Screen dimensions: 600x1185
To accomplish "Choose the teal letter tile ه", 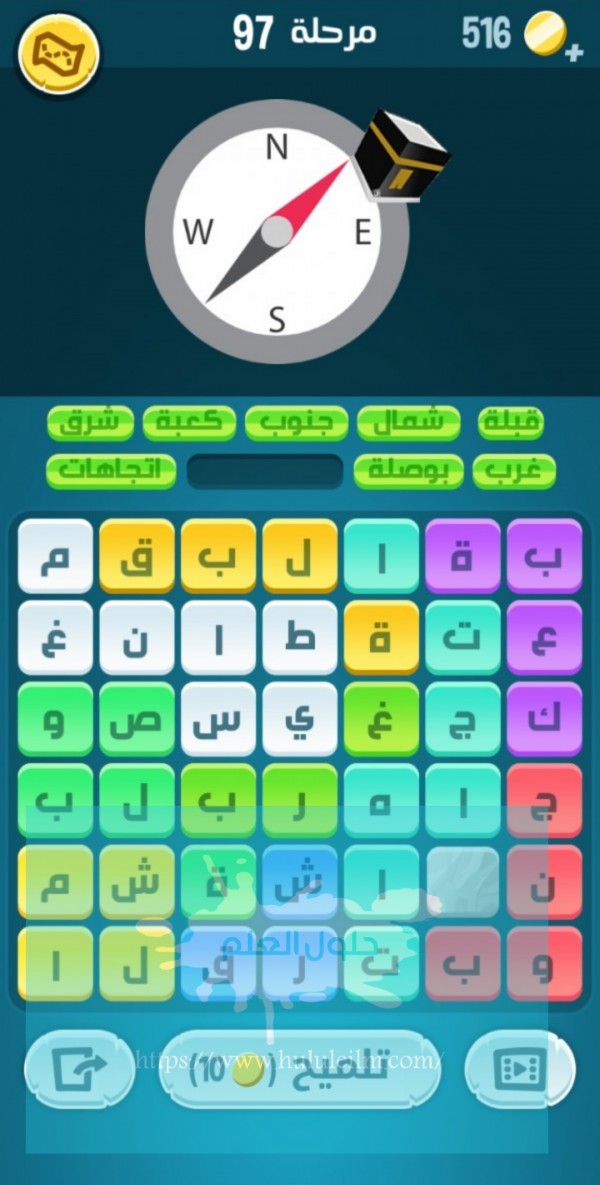I will [x=381, y=801].
